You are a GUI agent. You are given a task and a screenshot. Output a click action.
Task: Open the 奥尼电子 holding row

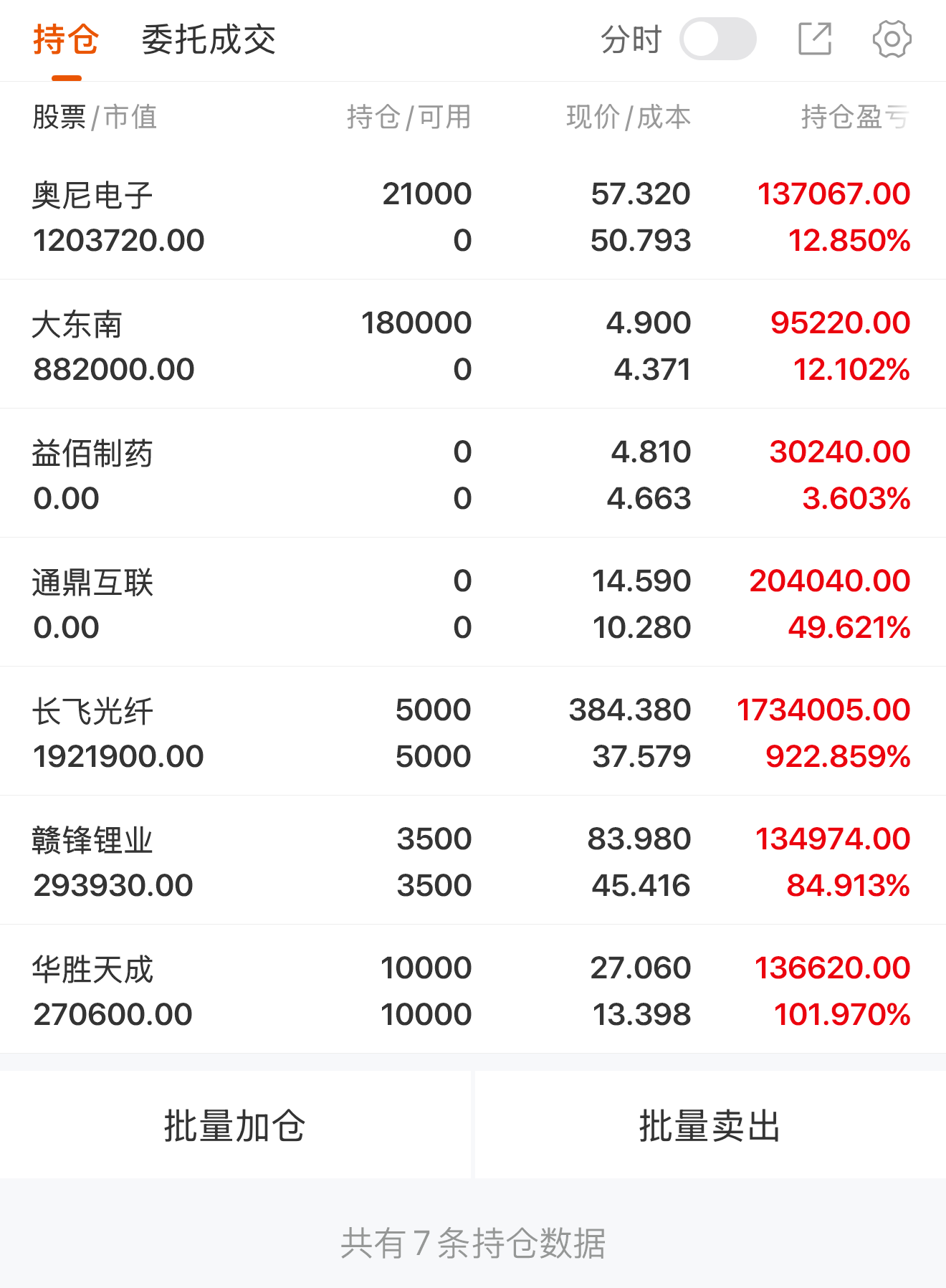click(473, 216)
